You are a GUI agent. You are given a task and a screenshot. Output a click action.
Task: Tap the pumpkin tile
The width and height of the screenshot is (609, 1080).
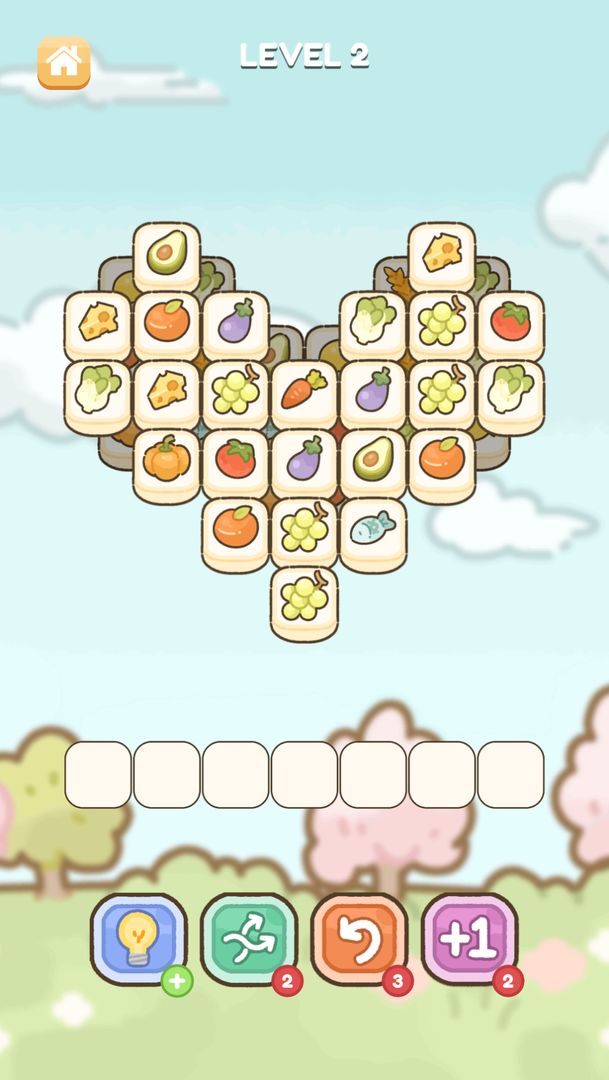coord(166,459)
